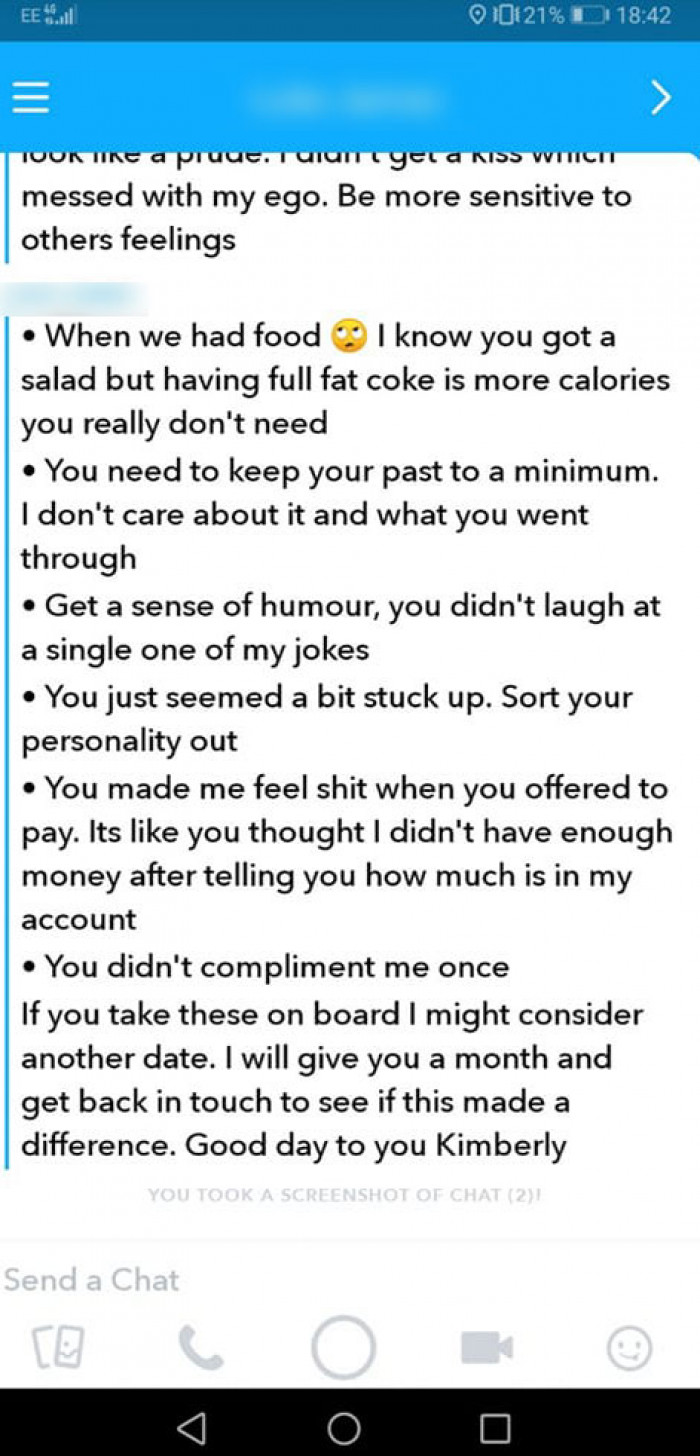Start a voice call with the phone icon

[x=200, y=1347]
